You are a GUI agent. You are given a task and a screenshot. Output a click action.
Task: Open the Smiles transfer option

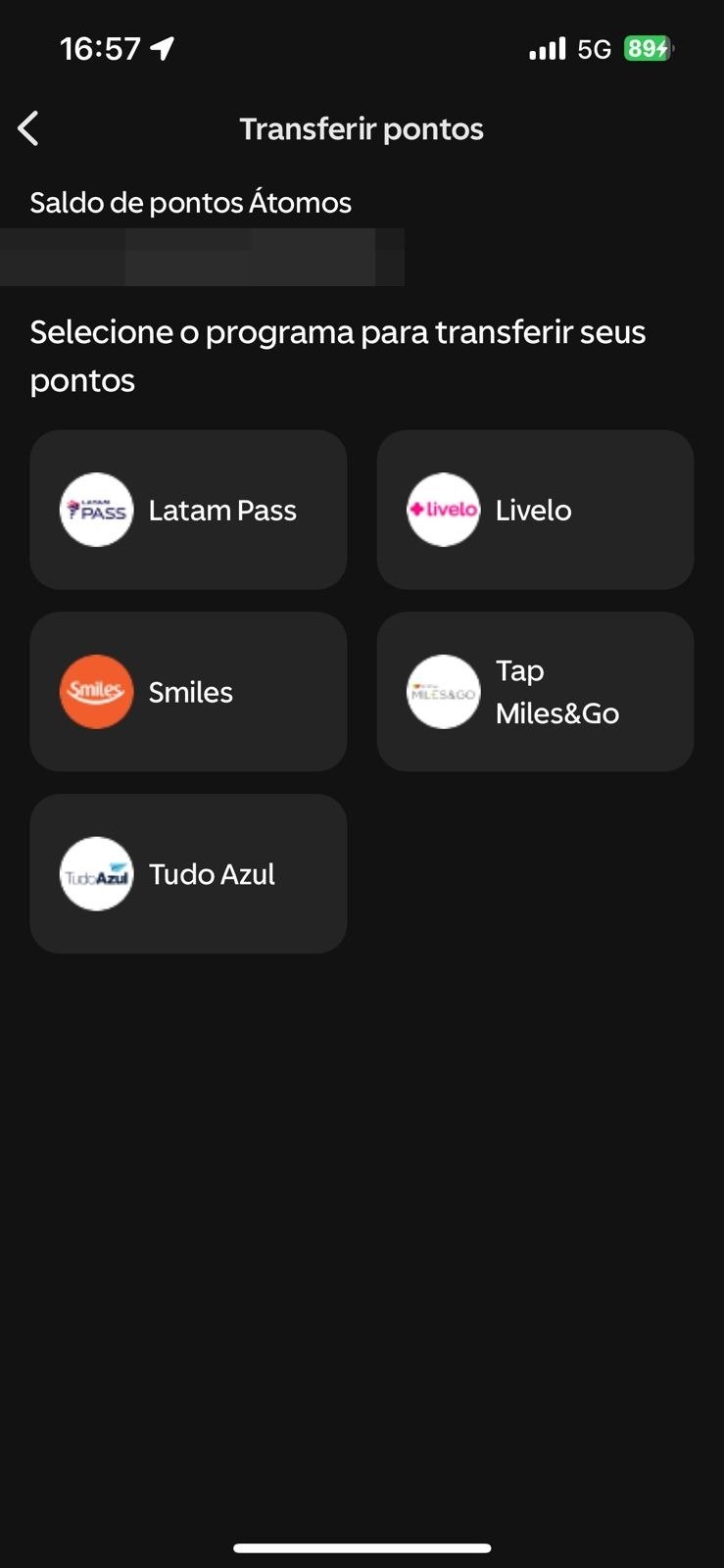188,692
